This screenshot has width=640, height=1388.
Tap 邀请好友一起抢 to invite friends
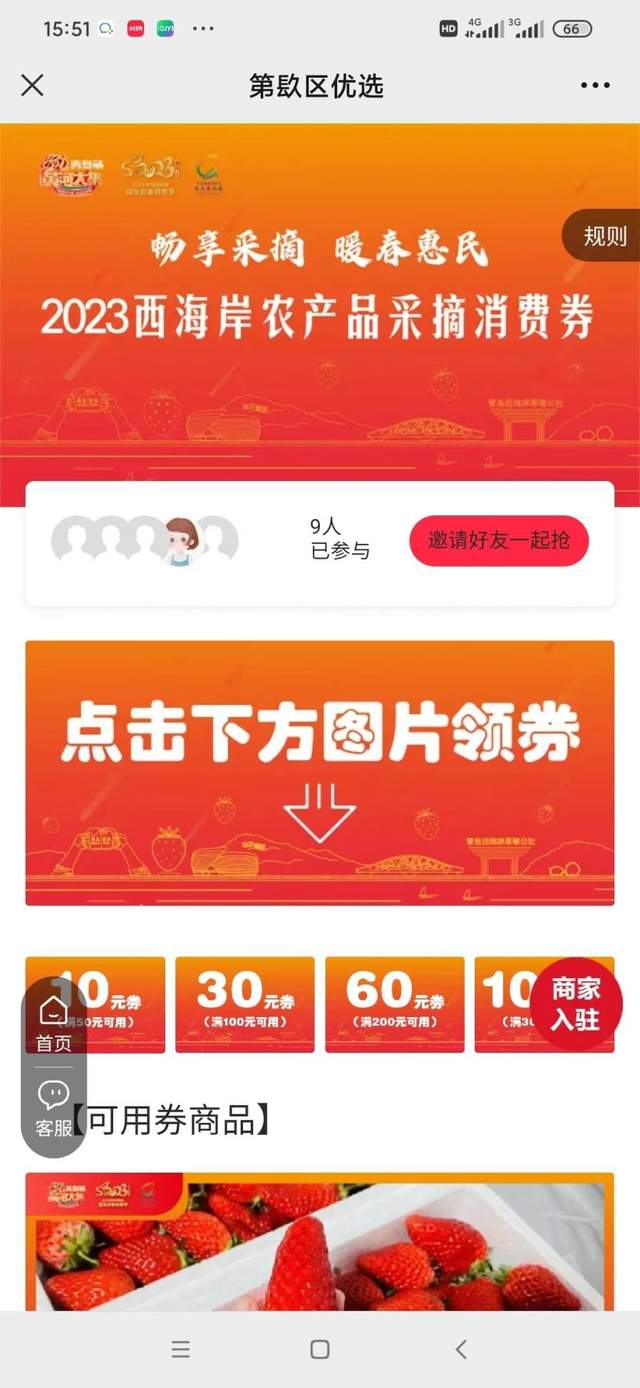pos(498,541)
